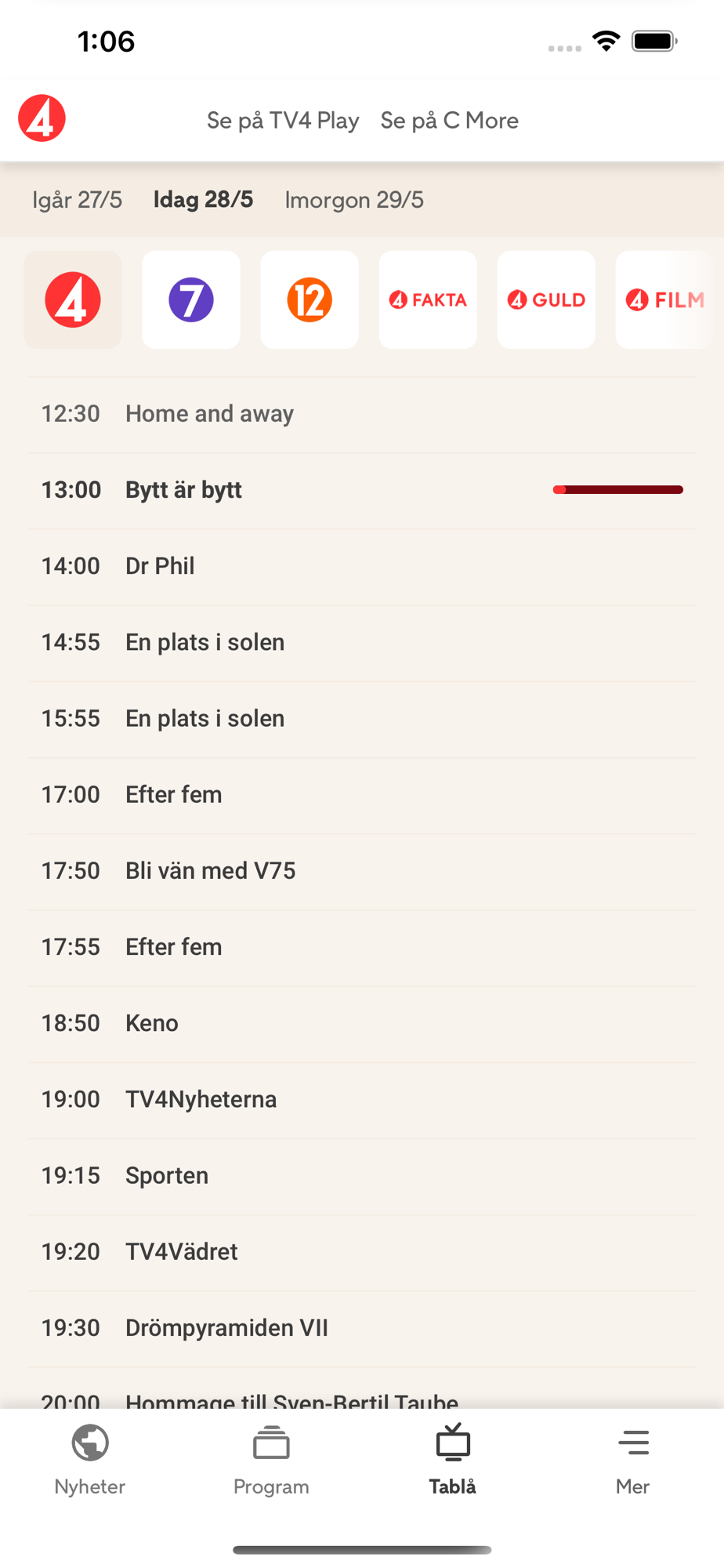
Task: Switch to yesterday's schedule Igår 27/5
Action: pos(77,200)
